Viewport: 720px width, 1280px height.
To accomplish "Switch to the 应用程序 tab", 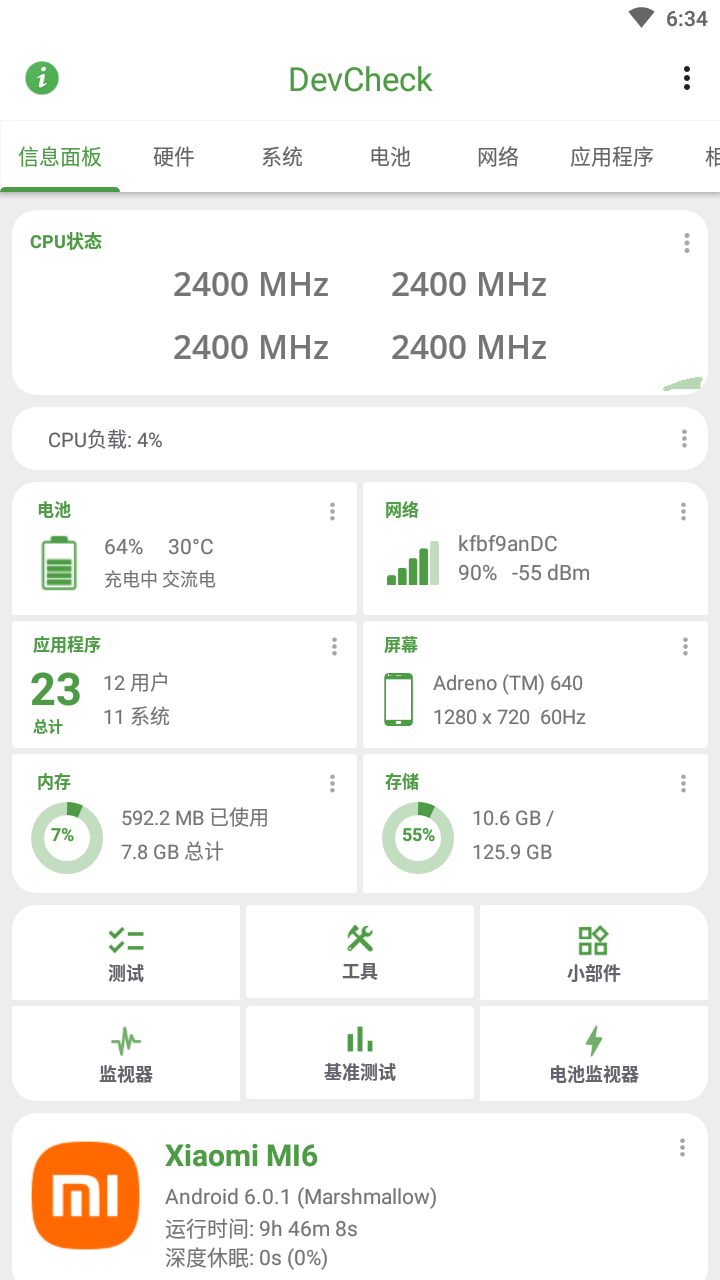I will click(x=612, y=157).
